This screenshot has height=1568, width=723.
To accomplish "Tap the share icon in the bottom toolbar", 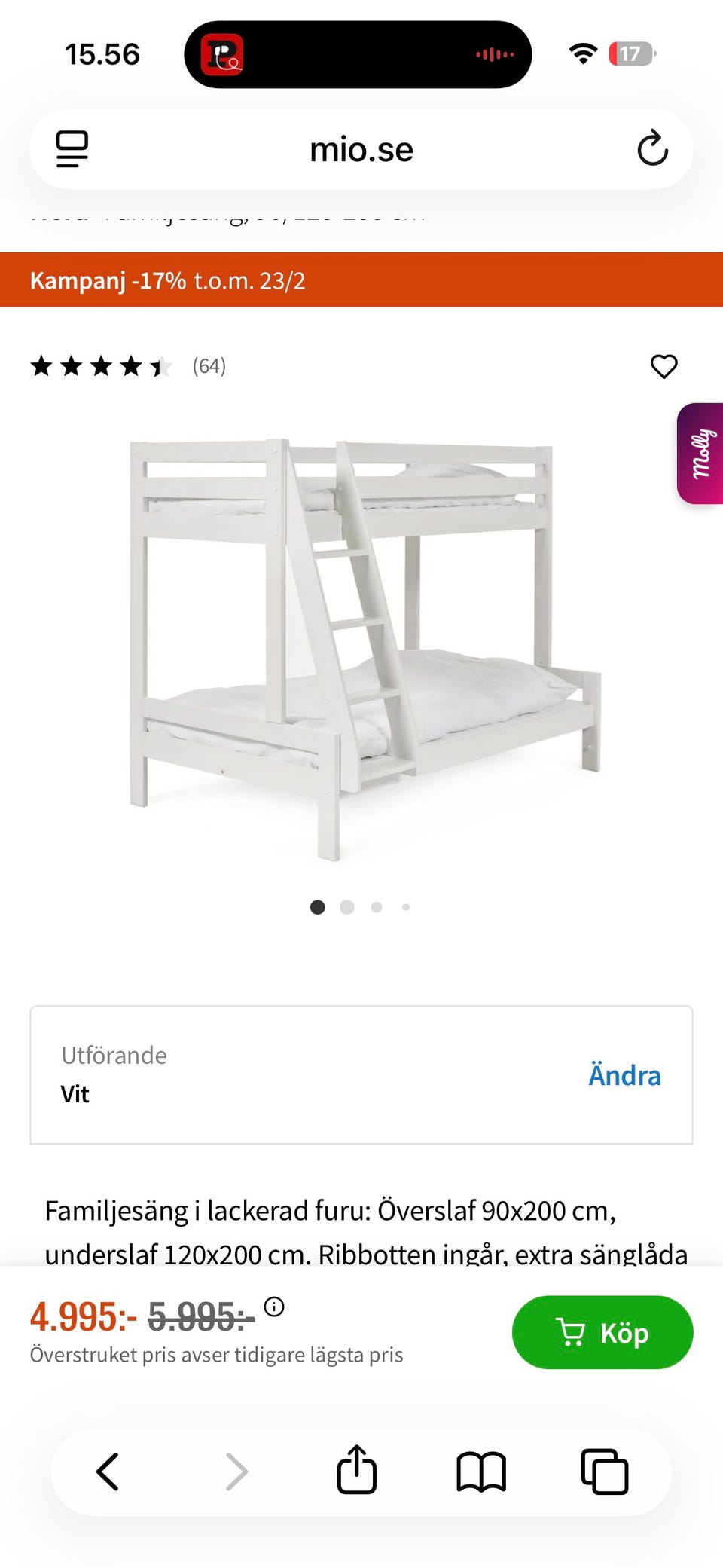I will tap(358, 1468).
